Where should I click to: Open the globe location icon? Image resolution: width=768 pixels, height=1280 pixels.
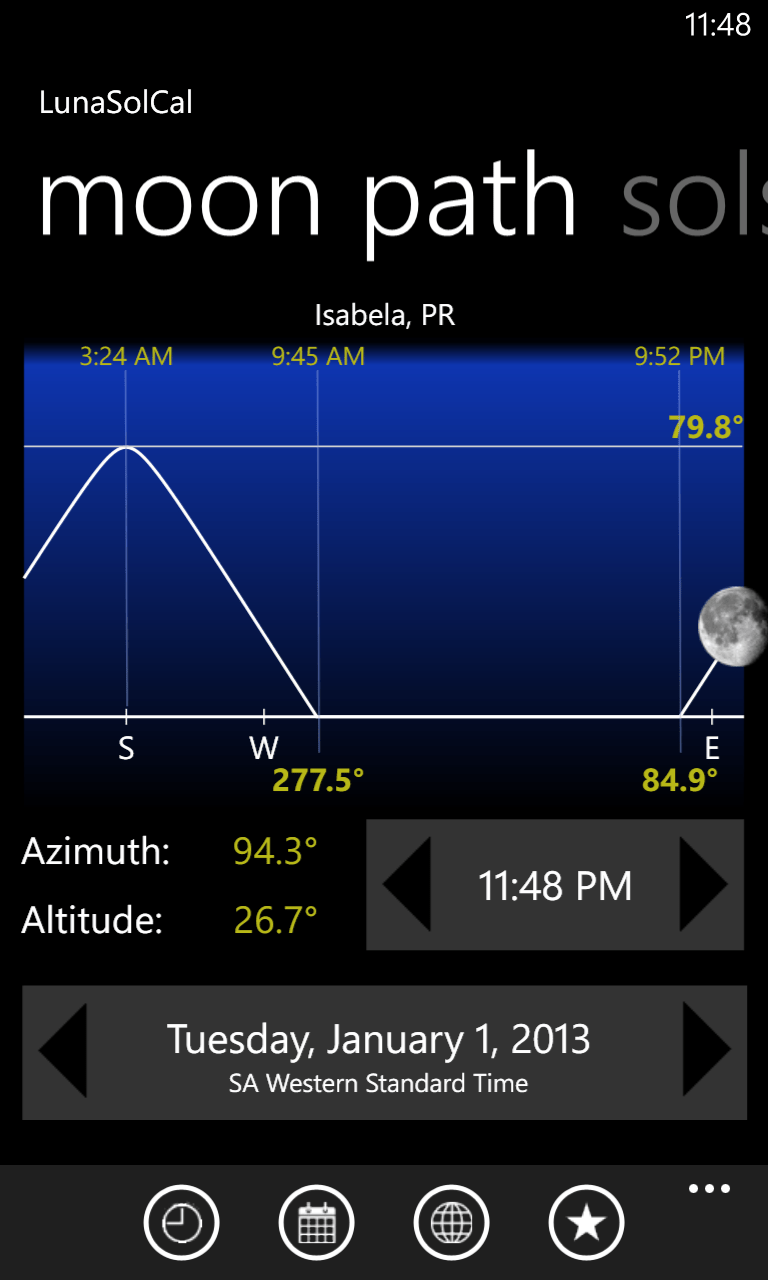(x=451, y=1222)
